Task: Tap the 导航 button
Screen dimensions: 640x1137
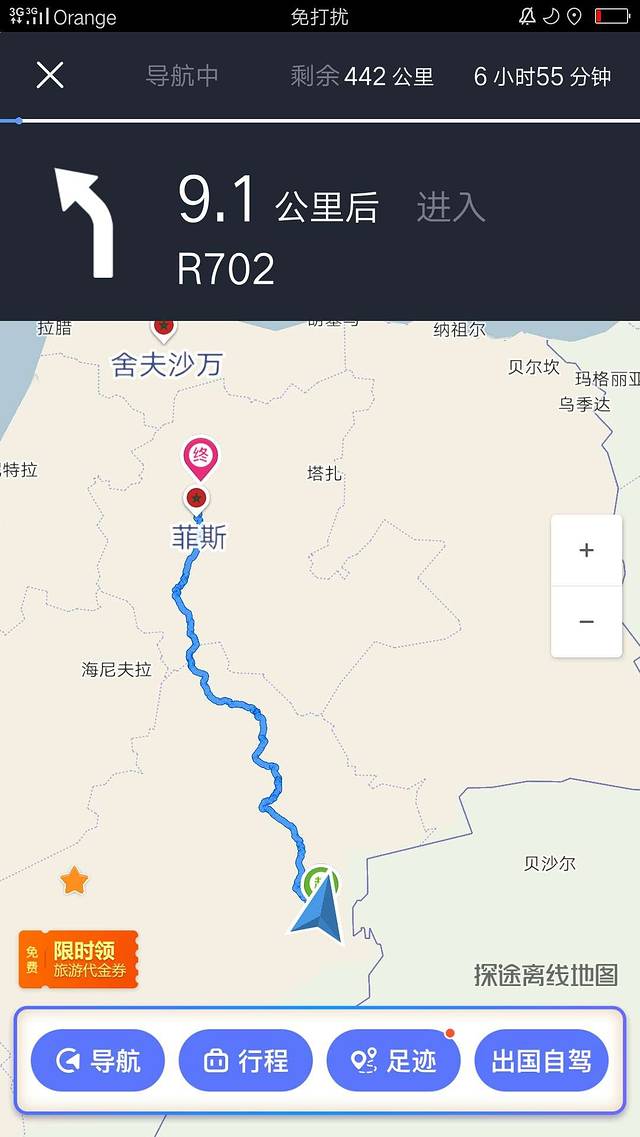Action: (97, 1061)
